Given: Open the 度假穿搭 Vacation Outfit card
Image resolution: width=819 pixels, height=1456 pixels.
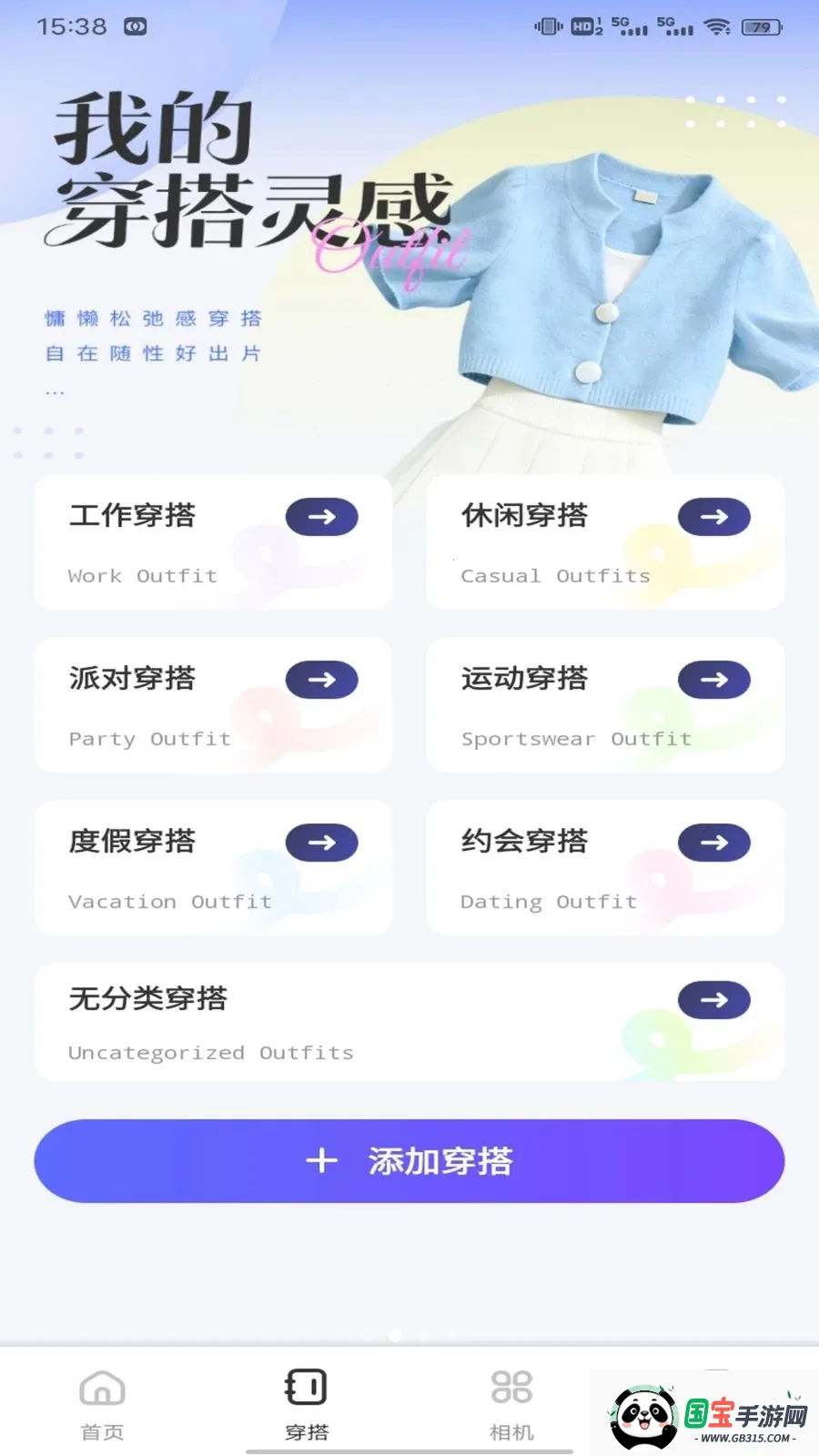Looking at the screenshot, I should point(213,868).
